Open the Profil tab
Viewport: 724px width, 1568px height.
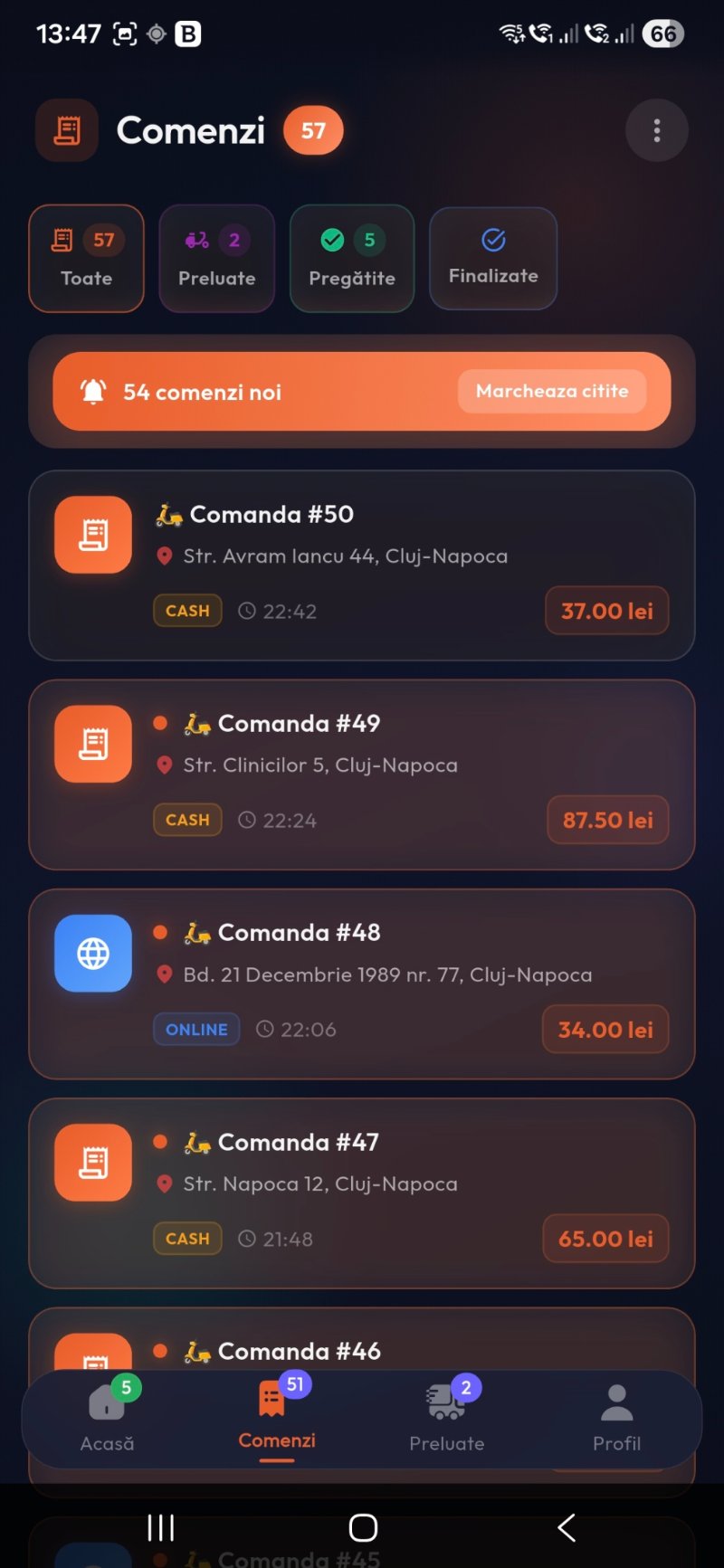pos(616,1418)
